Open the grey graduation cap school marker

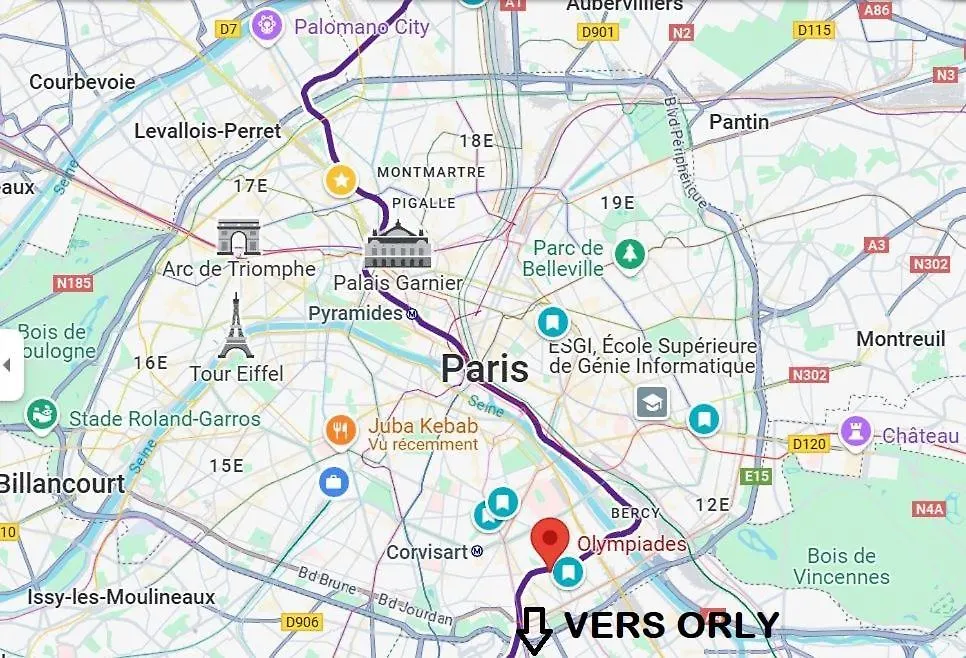click(x=652, y=402)
